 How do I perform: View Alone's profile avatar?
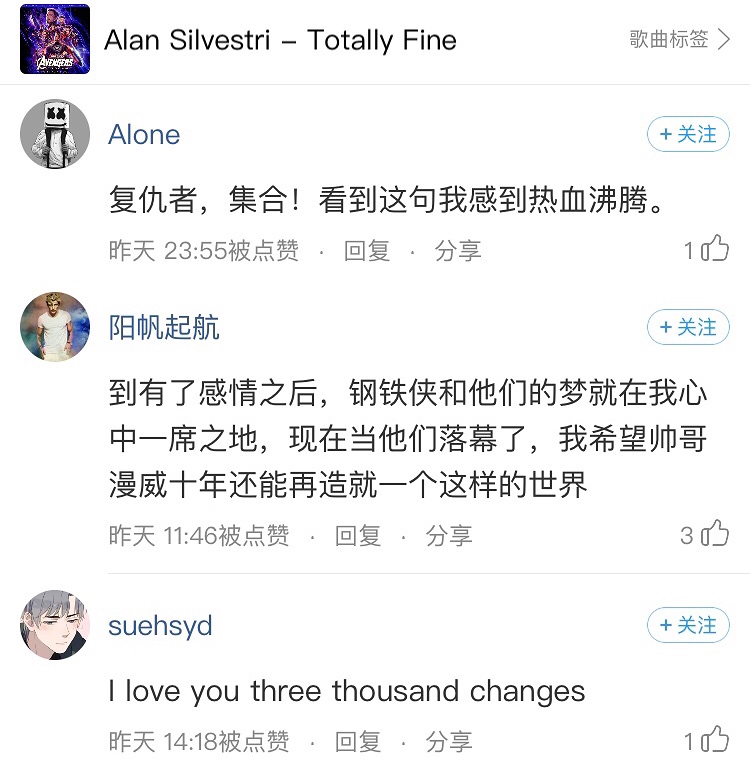click(x=55, y=134)
